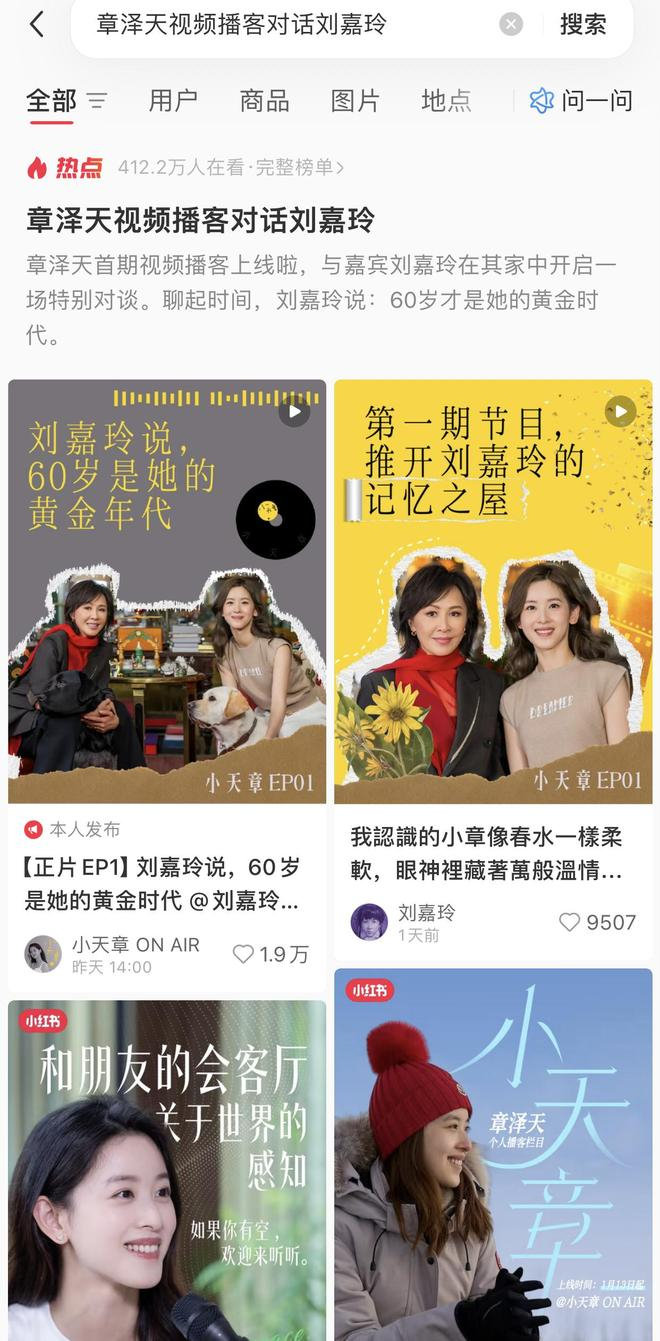The height and width of the screenshot is (1341, 660).
Task: Like the post with 9507 likes
Action: click(x=570, y=922)
